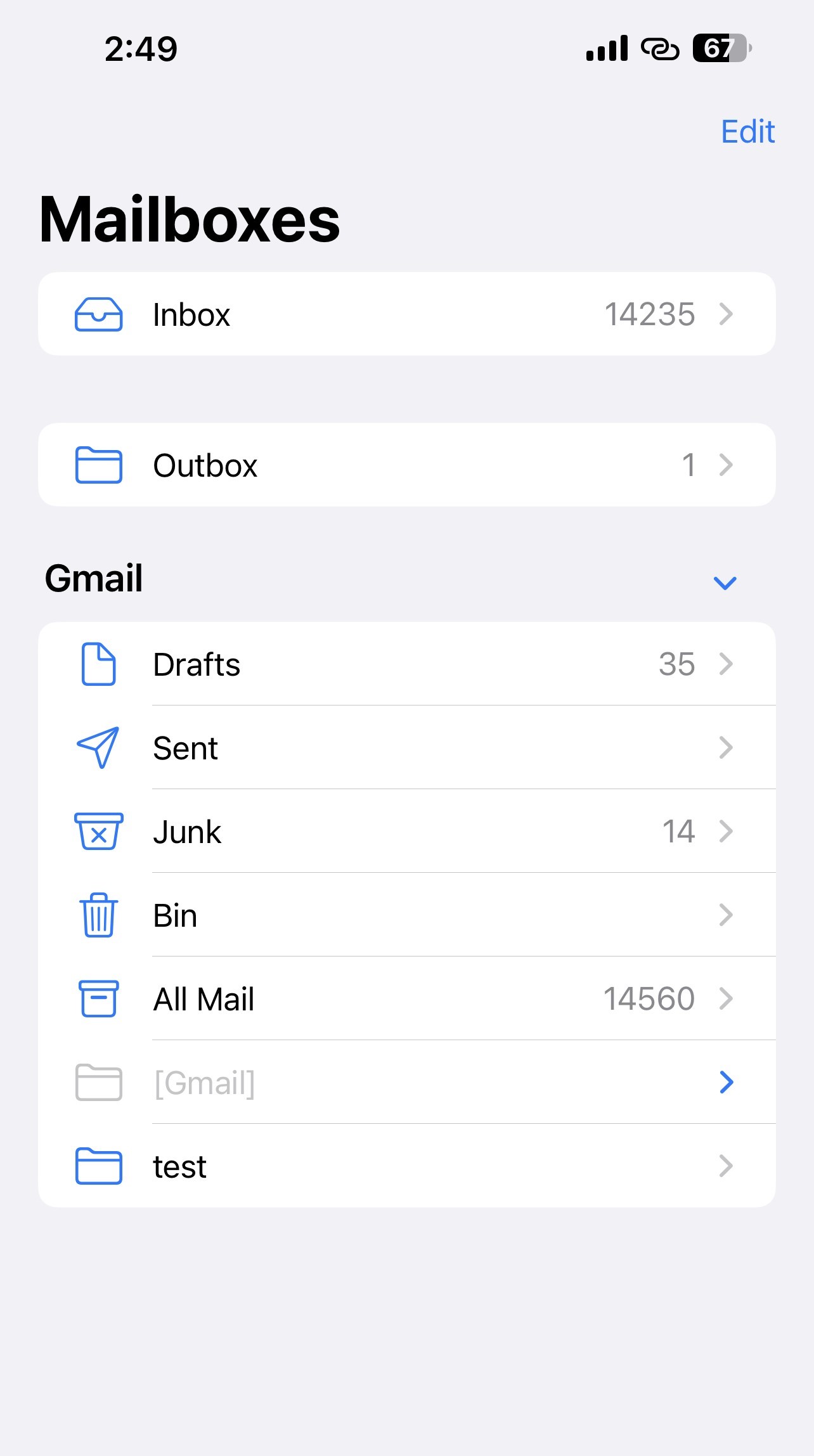Image resolution: width=814 pixels, height=1456 pixels.
Task: Collapse the Gmail account section
Action: [725, 583]
